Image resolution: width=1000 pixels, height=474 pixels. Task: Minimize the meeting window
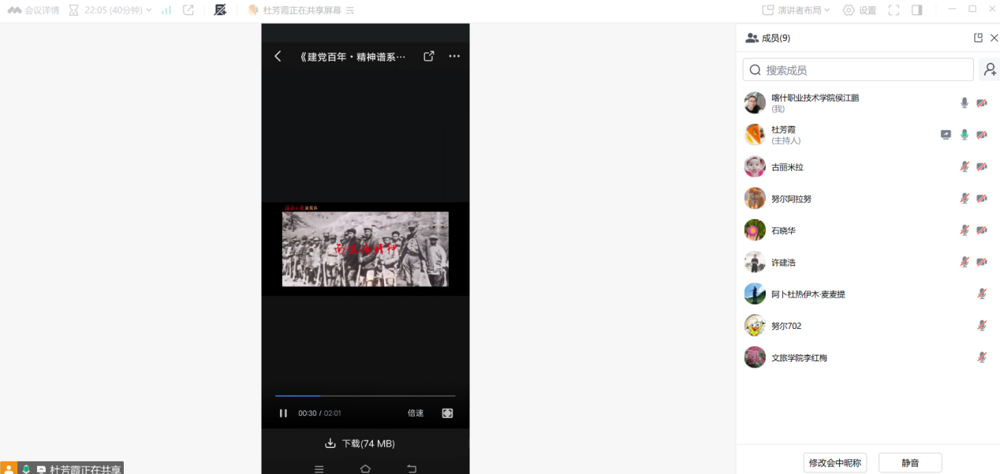(950, 8)
